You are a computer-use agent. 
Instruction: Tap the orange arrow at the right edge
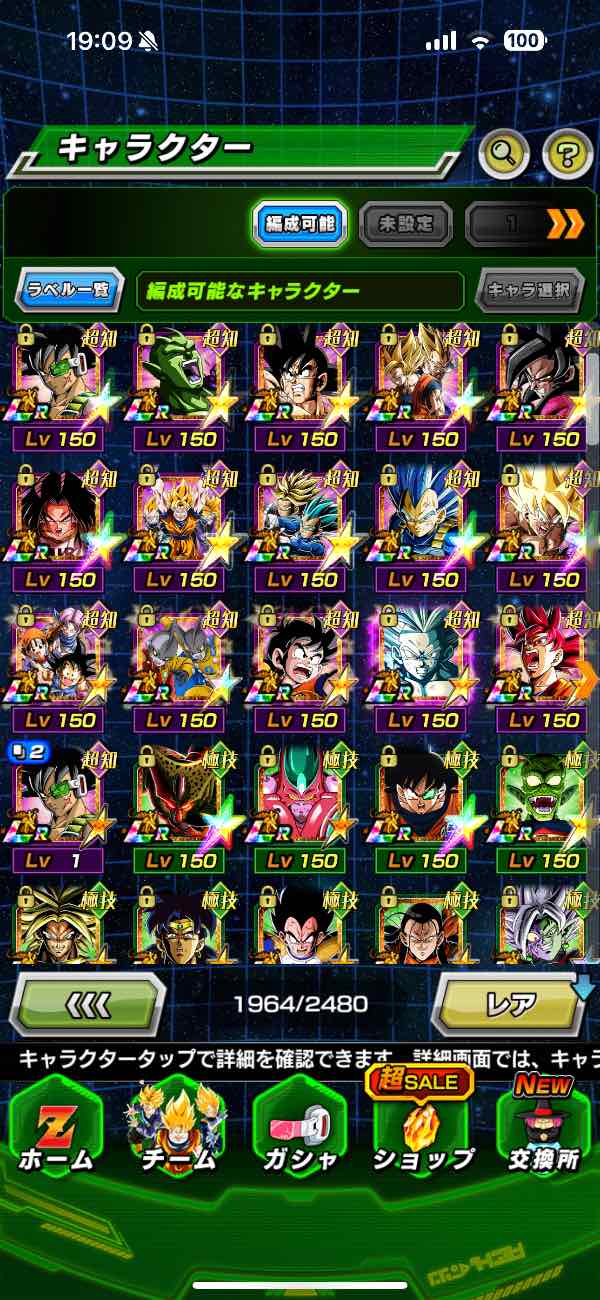pyautogui.click(x=587, y=678)
